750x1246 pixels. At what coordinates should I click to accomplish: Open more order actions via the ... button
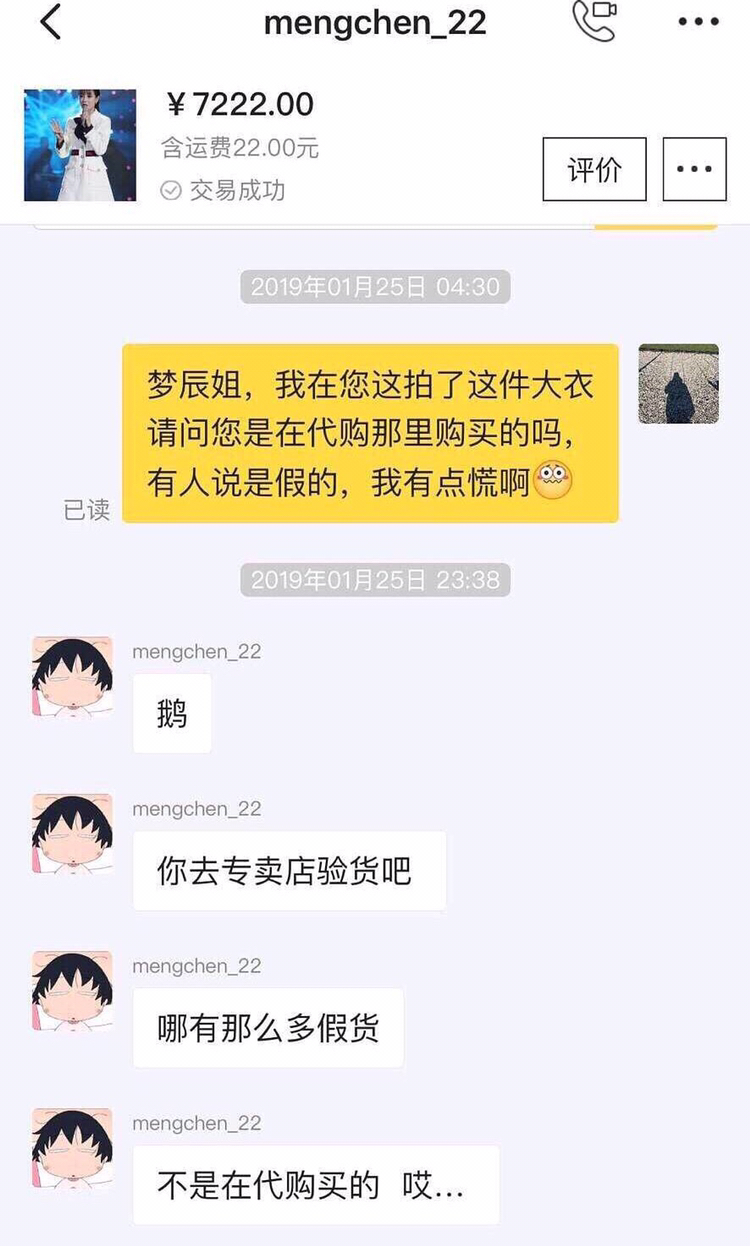point(694,168)
